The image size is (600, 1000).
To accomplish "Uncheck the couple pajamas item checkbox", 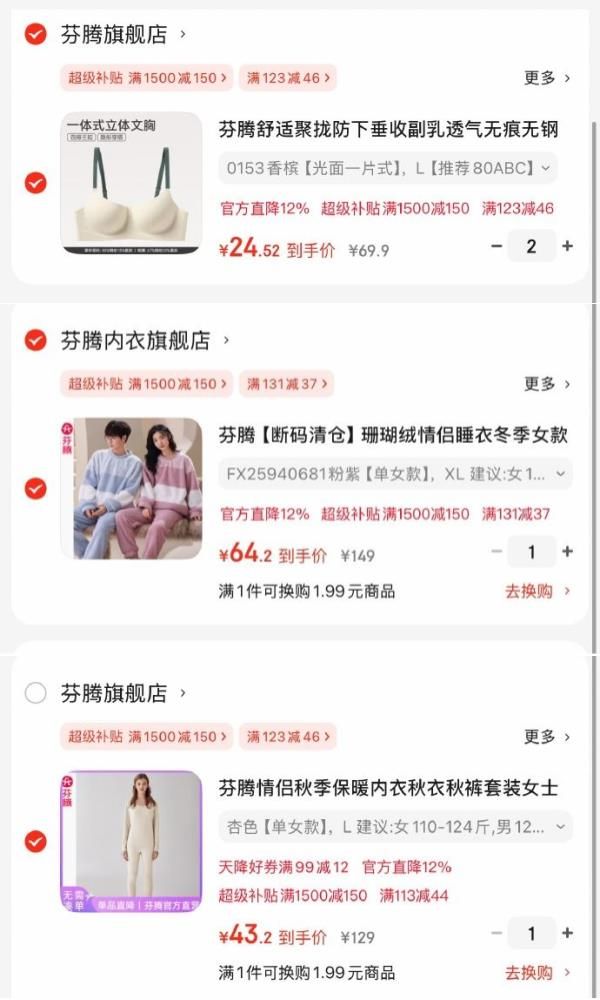I will click(35, 488).
